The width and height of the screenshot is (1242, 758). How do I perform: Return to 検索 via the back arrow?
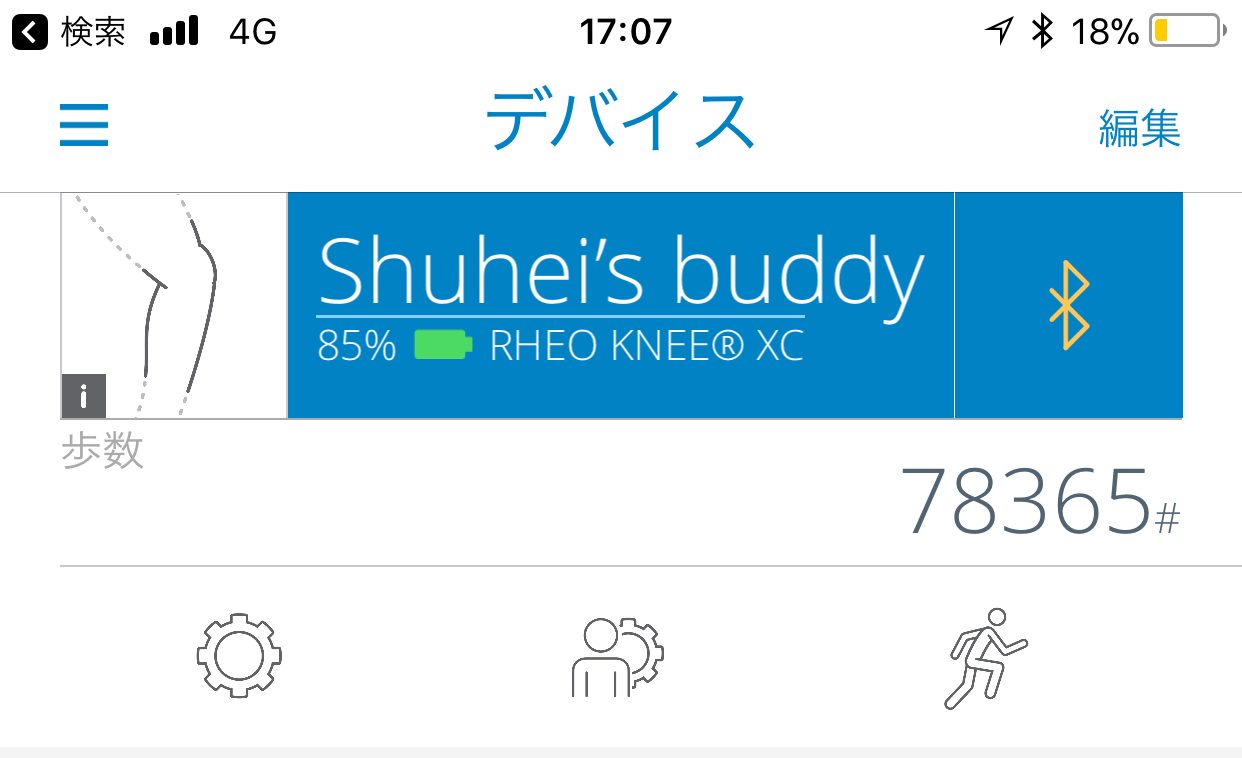coord(31,33)
